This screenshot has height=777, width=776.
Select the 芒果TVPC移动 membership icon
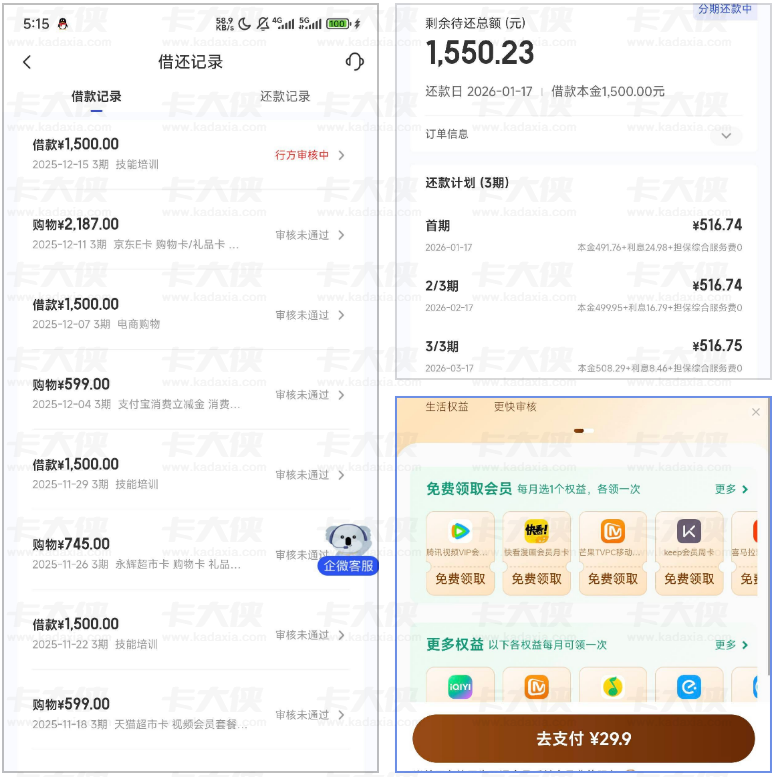pyautogui.click(x=612, y=531)
